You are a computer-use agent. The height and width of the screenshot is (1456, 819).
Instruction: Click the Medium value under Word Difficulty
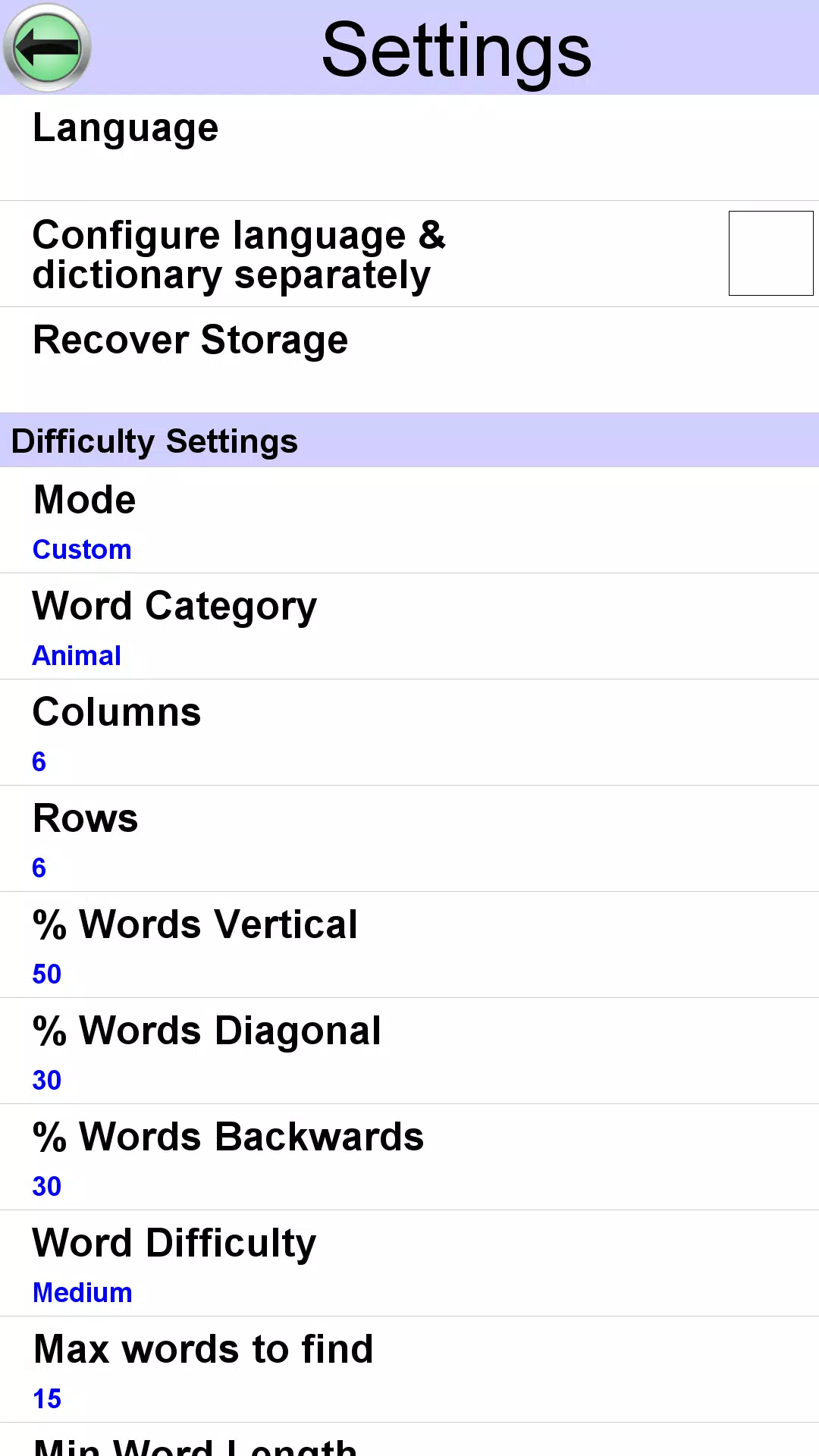[82, 1292]
